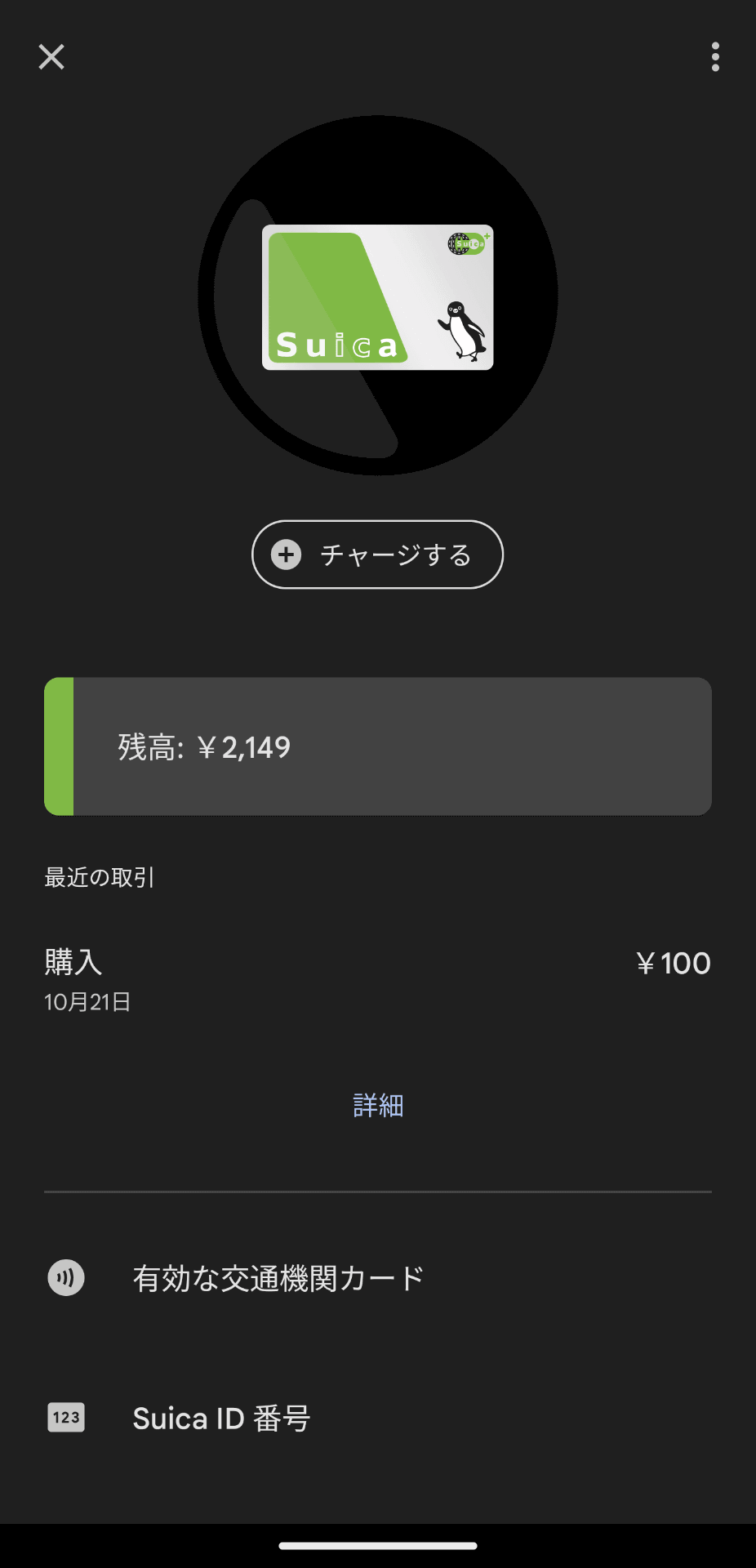Open the Suica ID 番号 entry
This screenshot has width=756, height=1568.
coord(222,1419)
